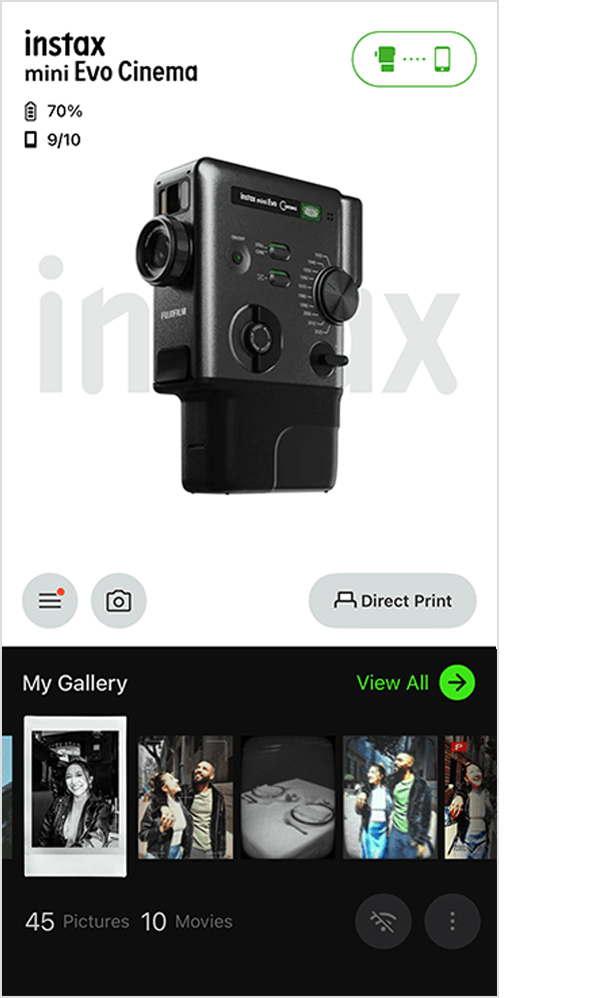Viewport: 600px width, 998px height.
Task: Start Direct Print
Action: (x=393, y=601)
